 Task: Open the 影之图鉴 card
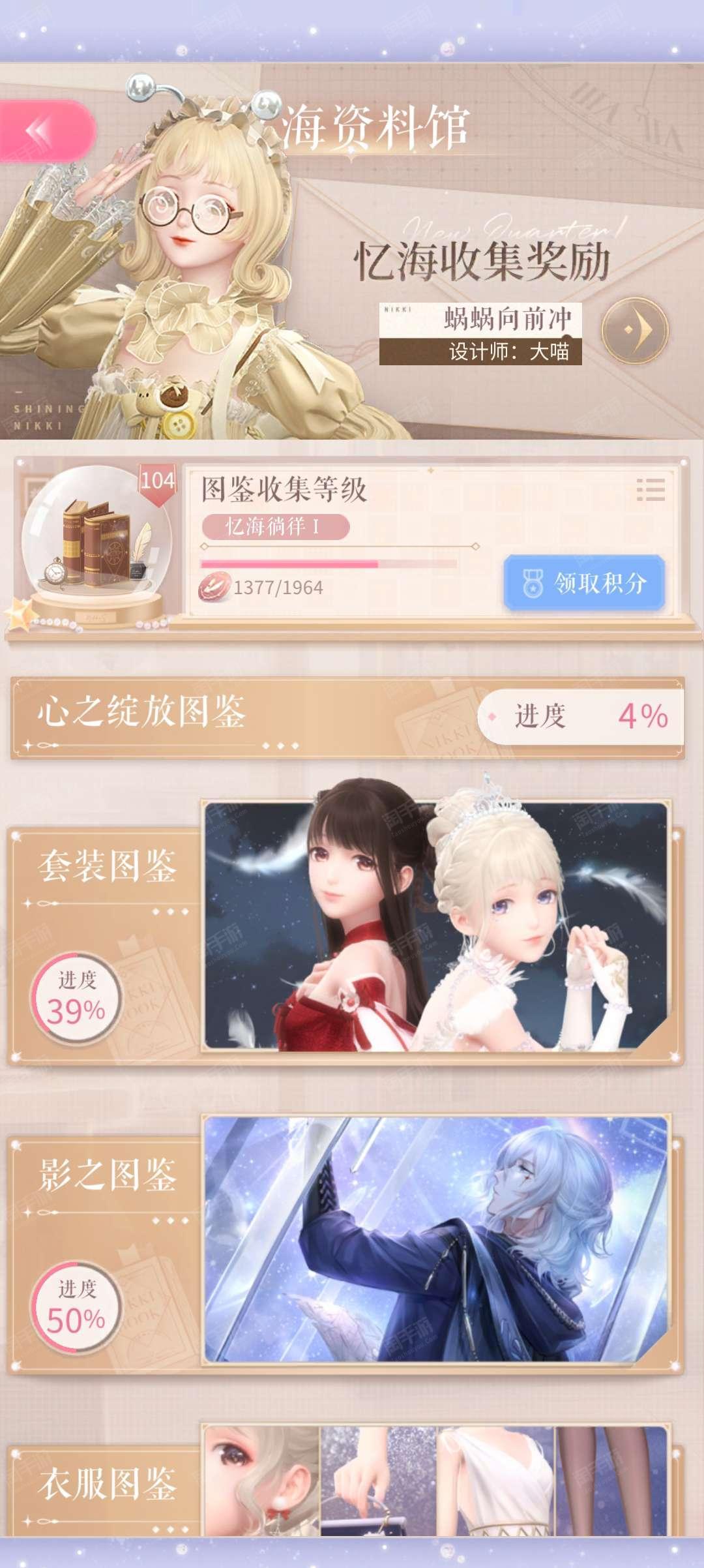coord(345,1242)
